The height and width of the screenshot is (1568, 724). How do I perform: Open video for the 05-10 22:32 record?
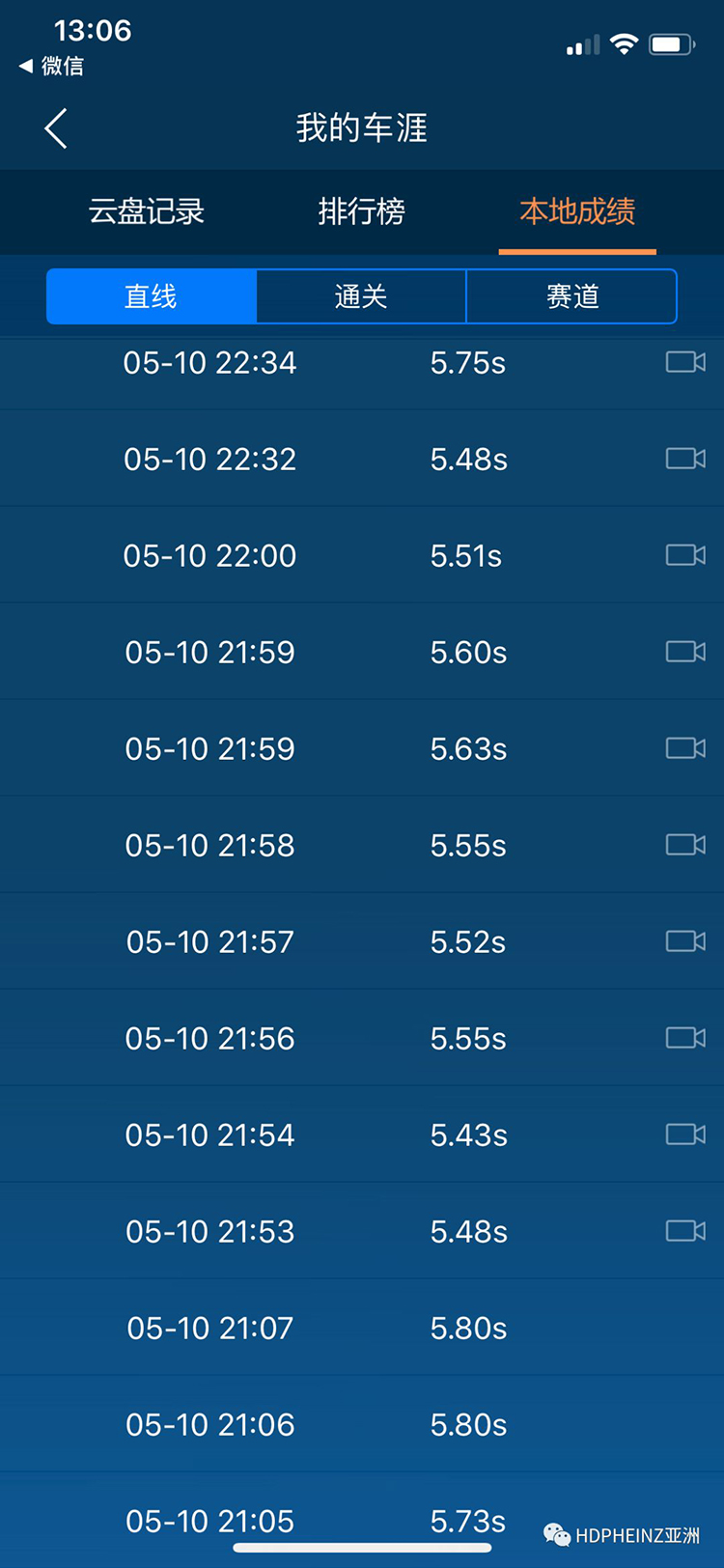685,459
